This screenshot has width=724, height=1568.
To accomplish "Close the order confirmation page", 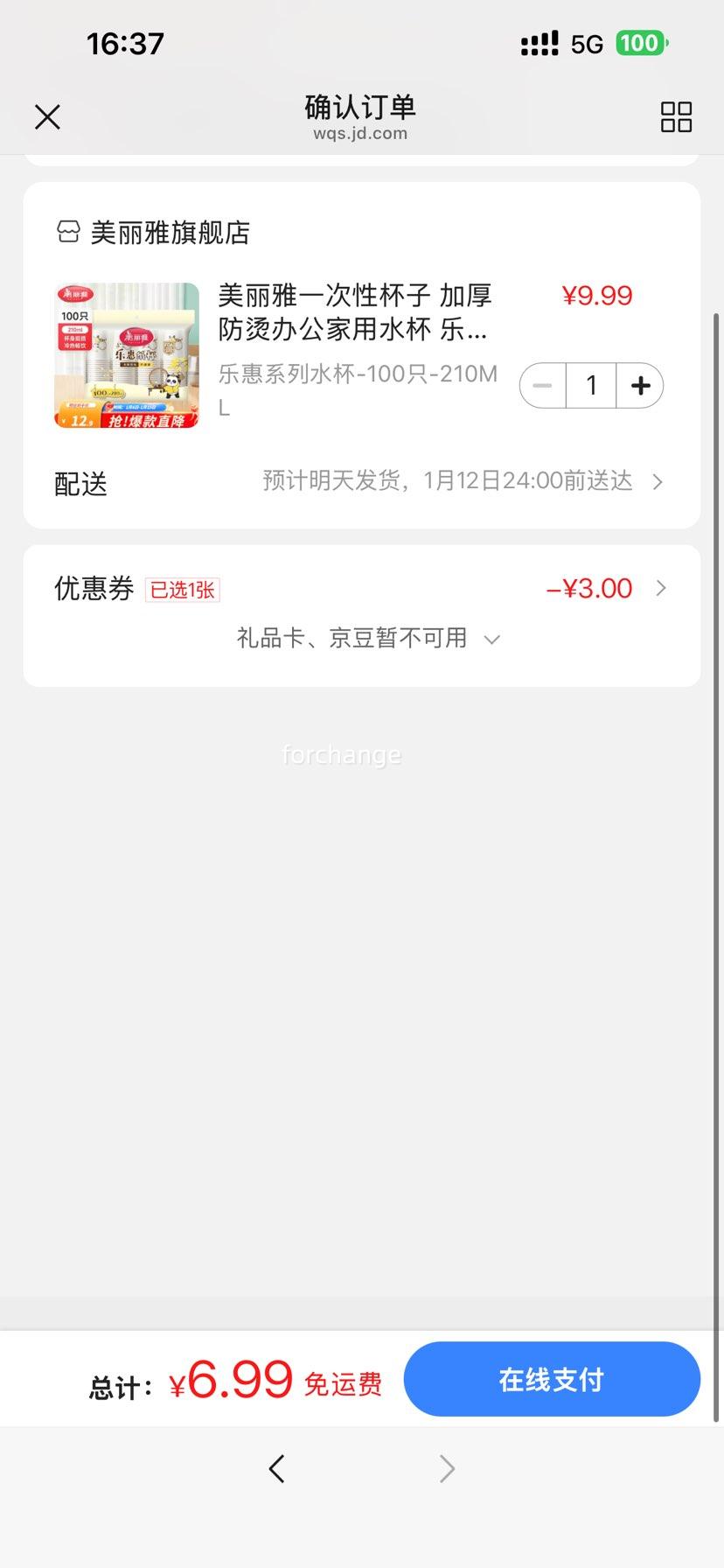I will click(x=47, y=116).
